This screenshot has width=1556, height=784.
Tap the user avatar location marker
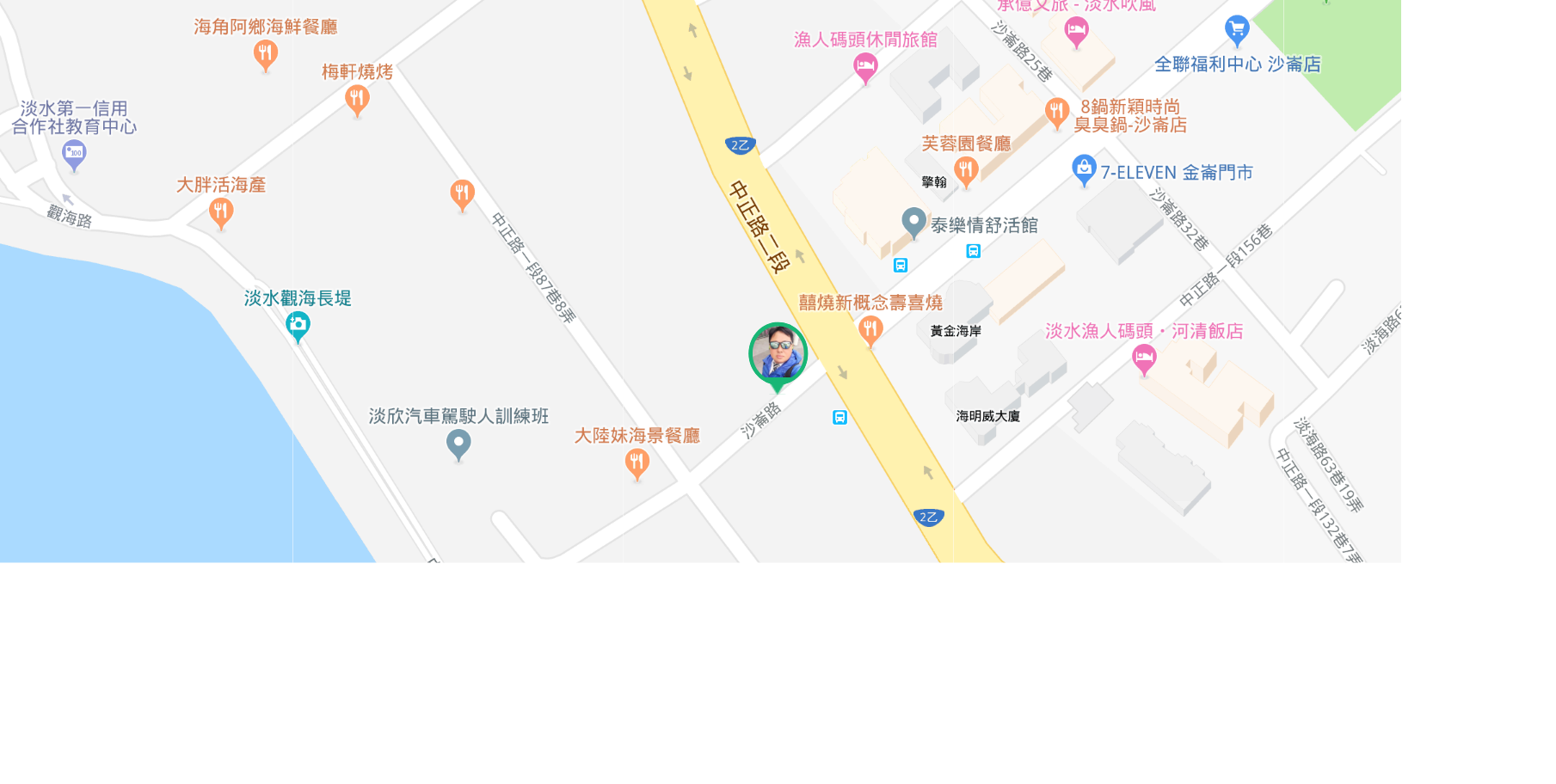coord(778,353)
